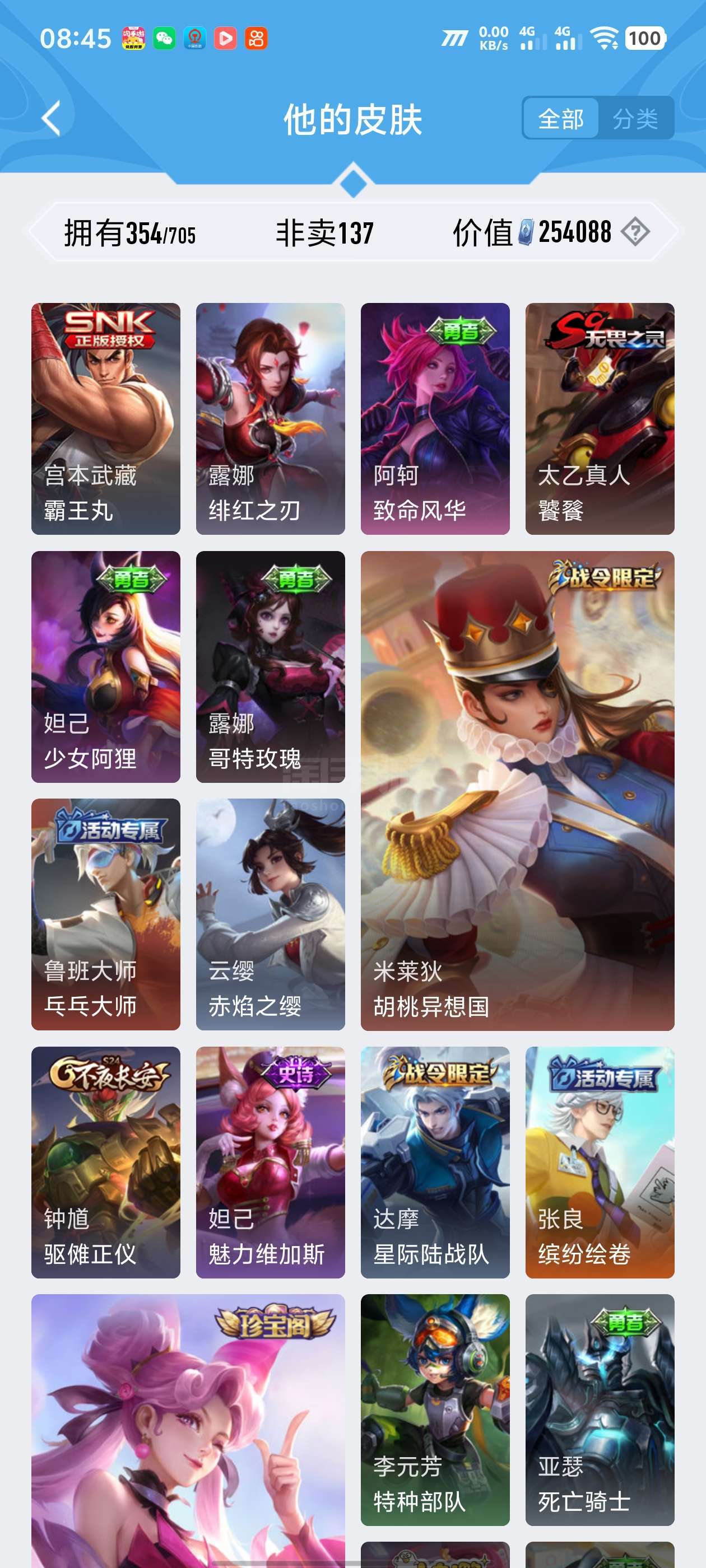Select 太乙真人 饕餮 skin

600,418
